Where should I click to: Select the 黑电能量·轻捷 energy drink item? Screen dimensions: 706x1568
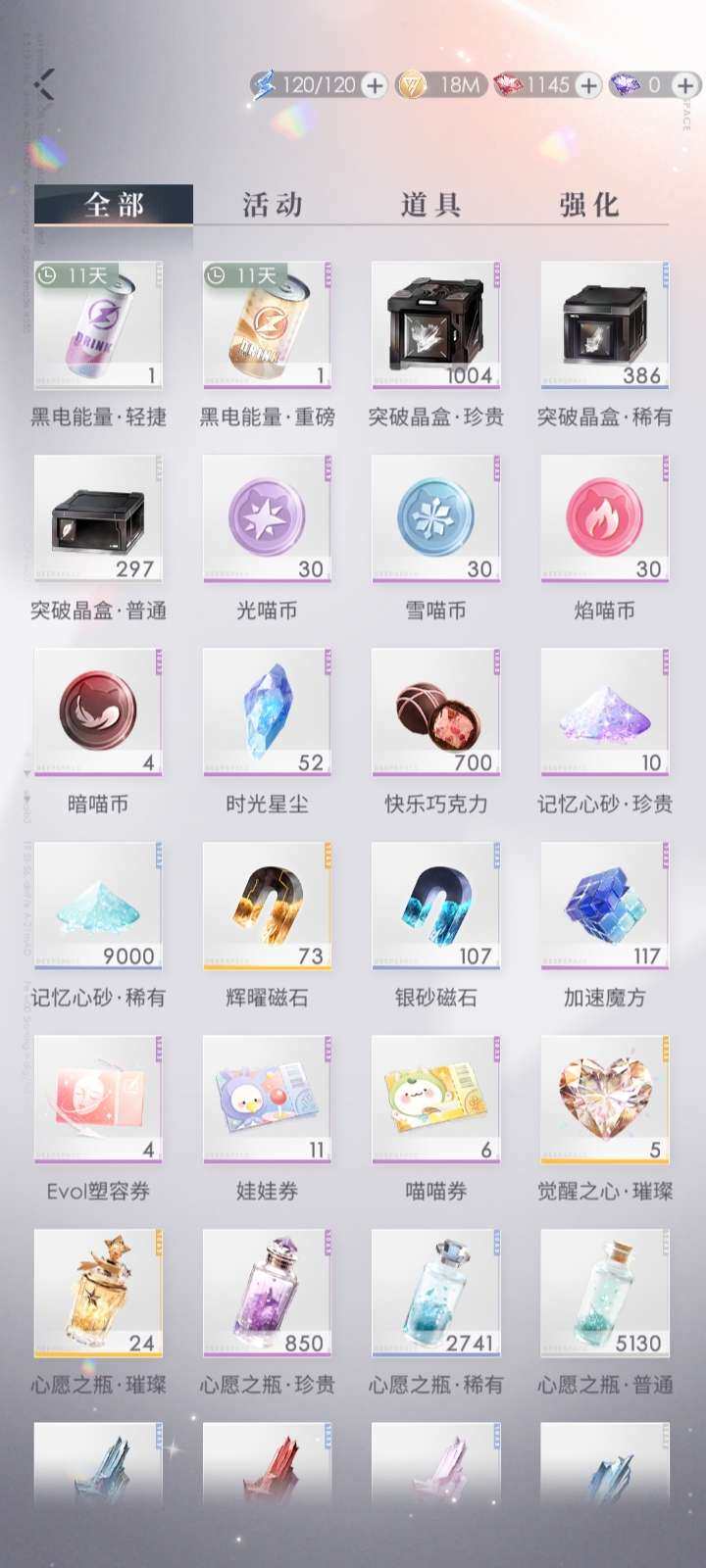pyautogui.click(x=98, y=326)
